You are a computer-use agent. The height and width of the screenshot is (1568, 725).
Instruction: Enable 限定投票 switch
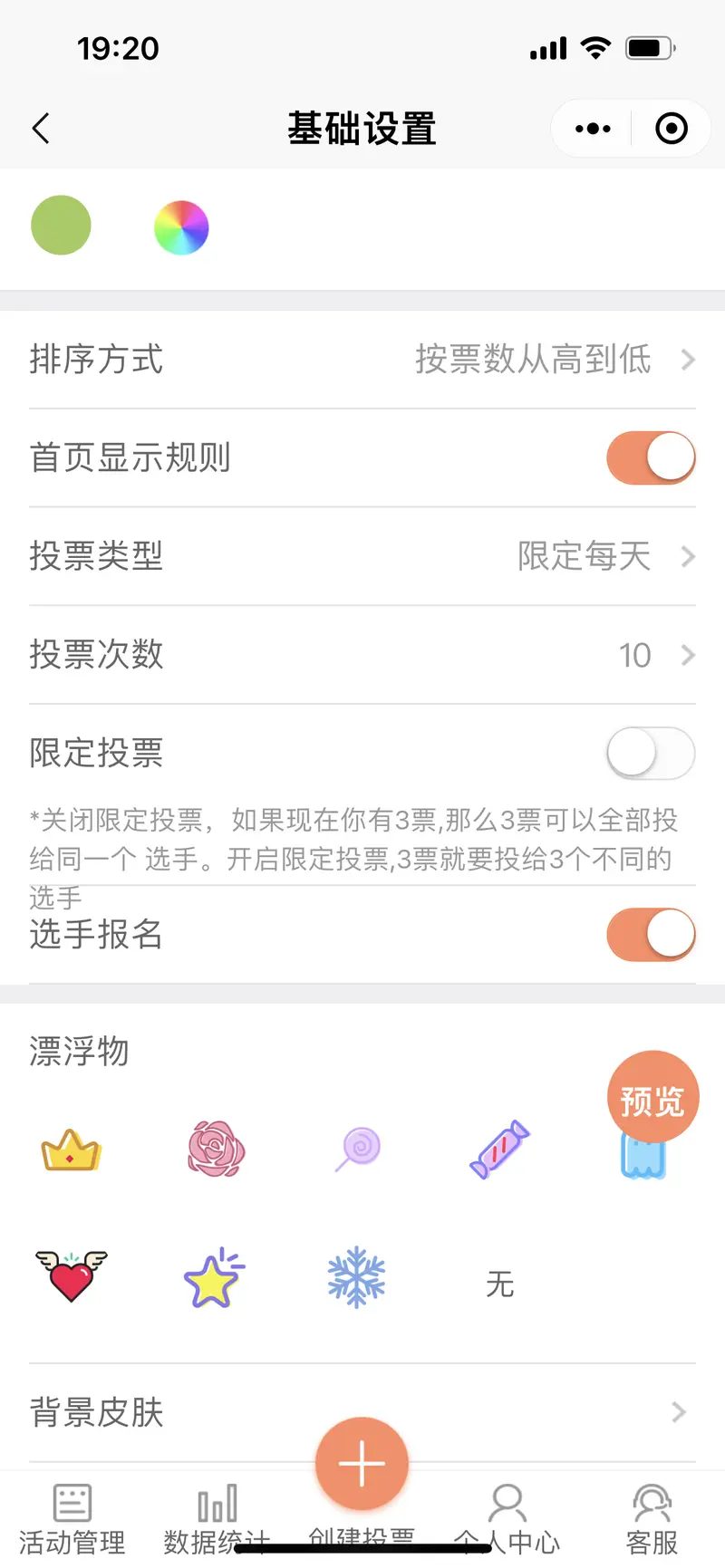(650, 753)
